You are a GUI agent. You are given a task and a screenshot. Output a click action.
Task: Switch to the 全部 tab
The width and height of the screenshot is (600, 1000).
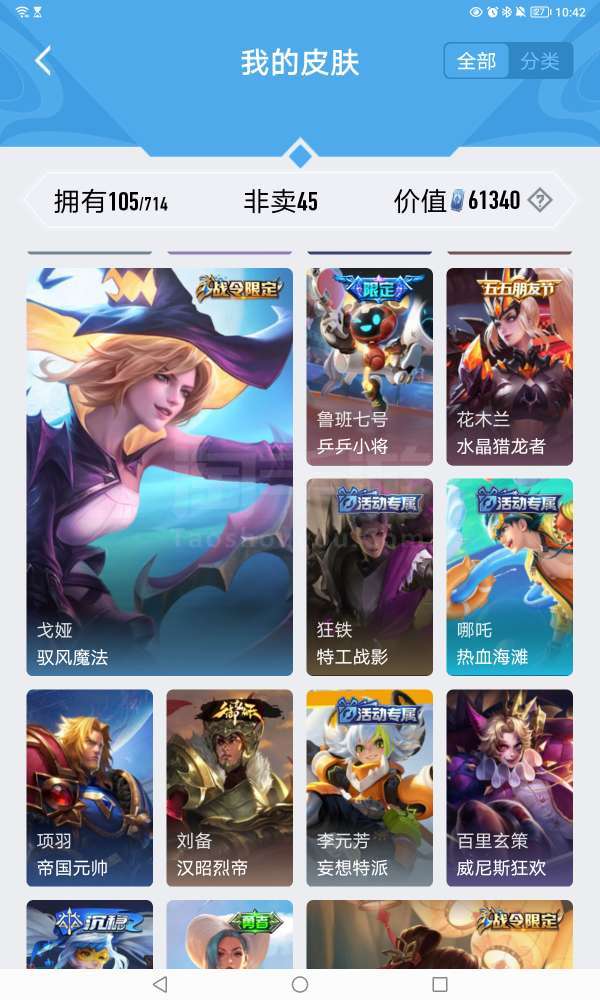point(476,61)
